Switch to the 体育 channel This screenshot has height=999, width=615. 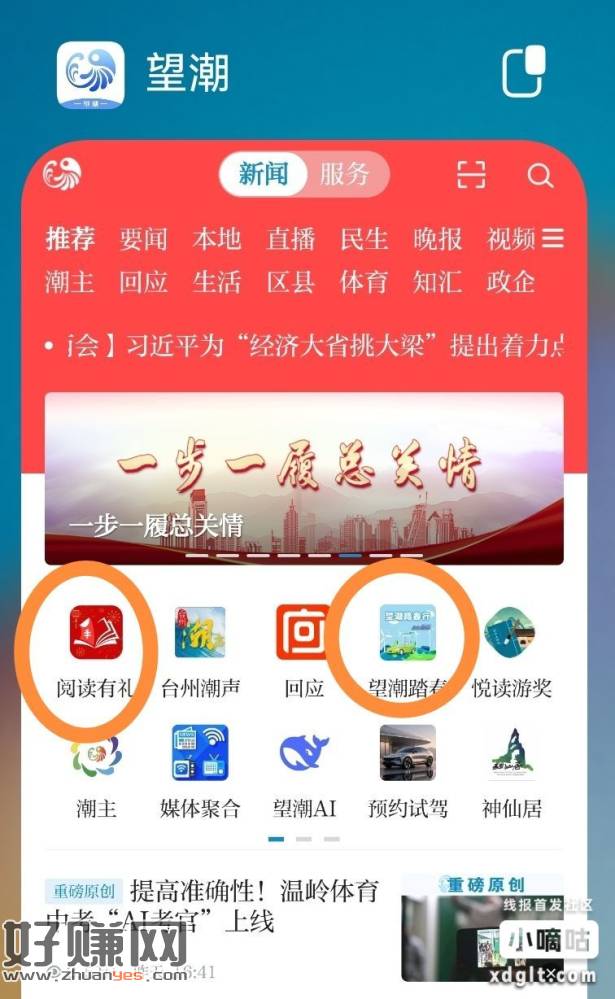pos(364,282)
